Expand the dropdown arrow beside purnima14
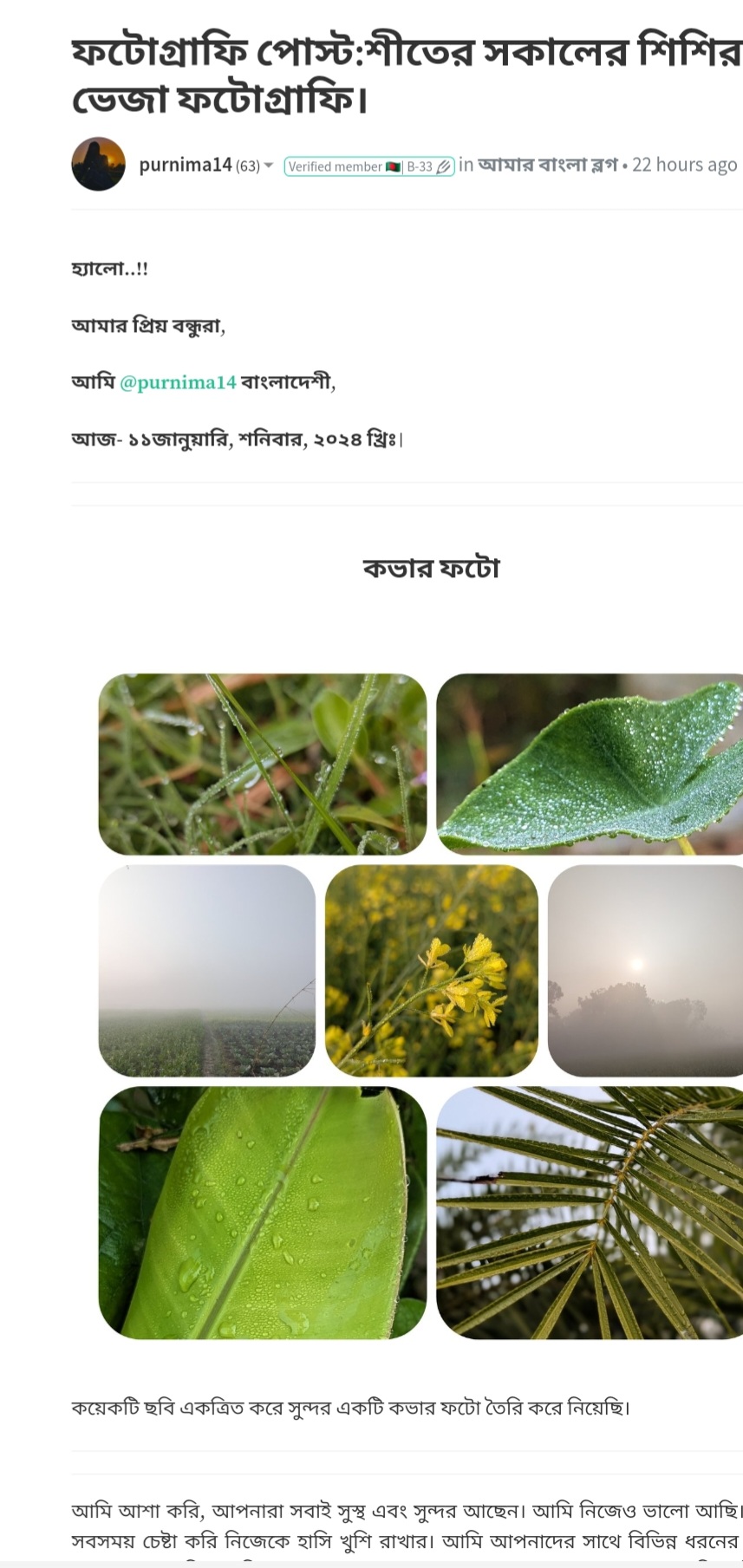The height and width of the screenshot is (1568, 743). 269,166
